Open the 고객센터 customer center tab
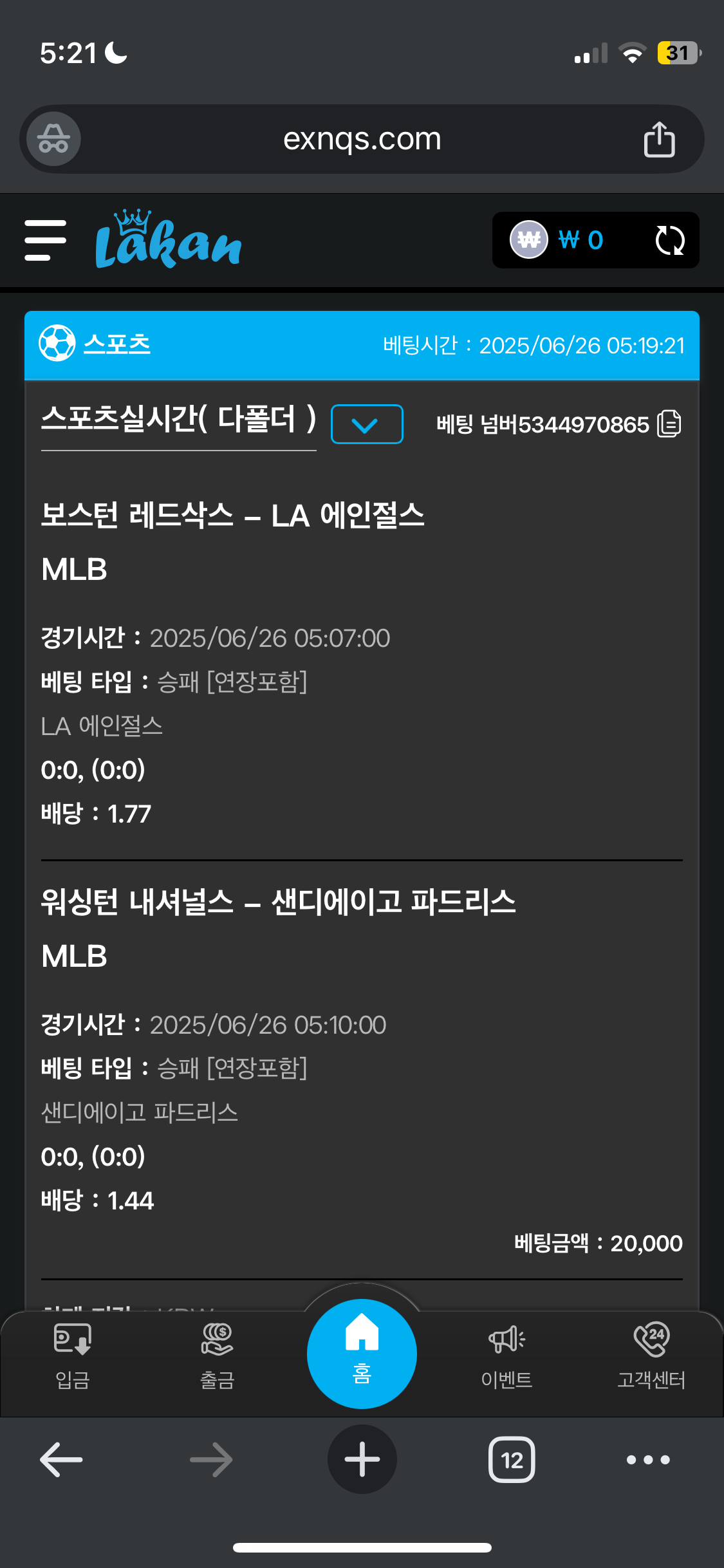Viewport: 724px width, 1568px height. tap(651, 1353)
